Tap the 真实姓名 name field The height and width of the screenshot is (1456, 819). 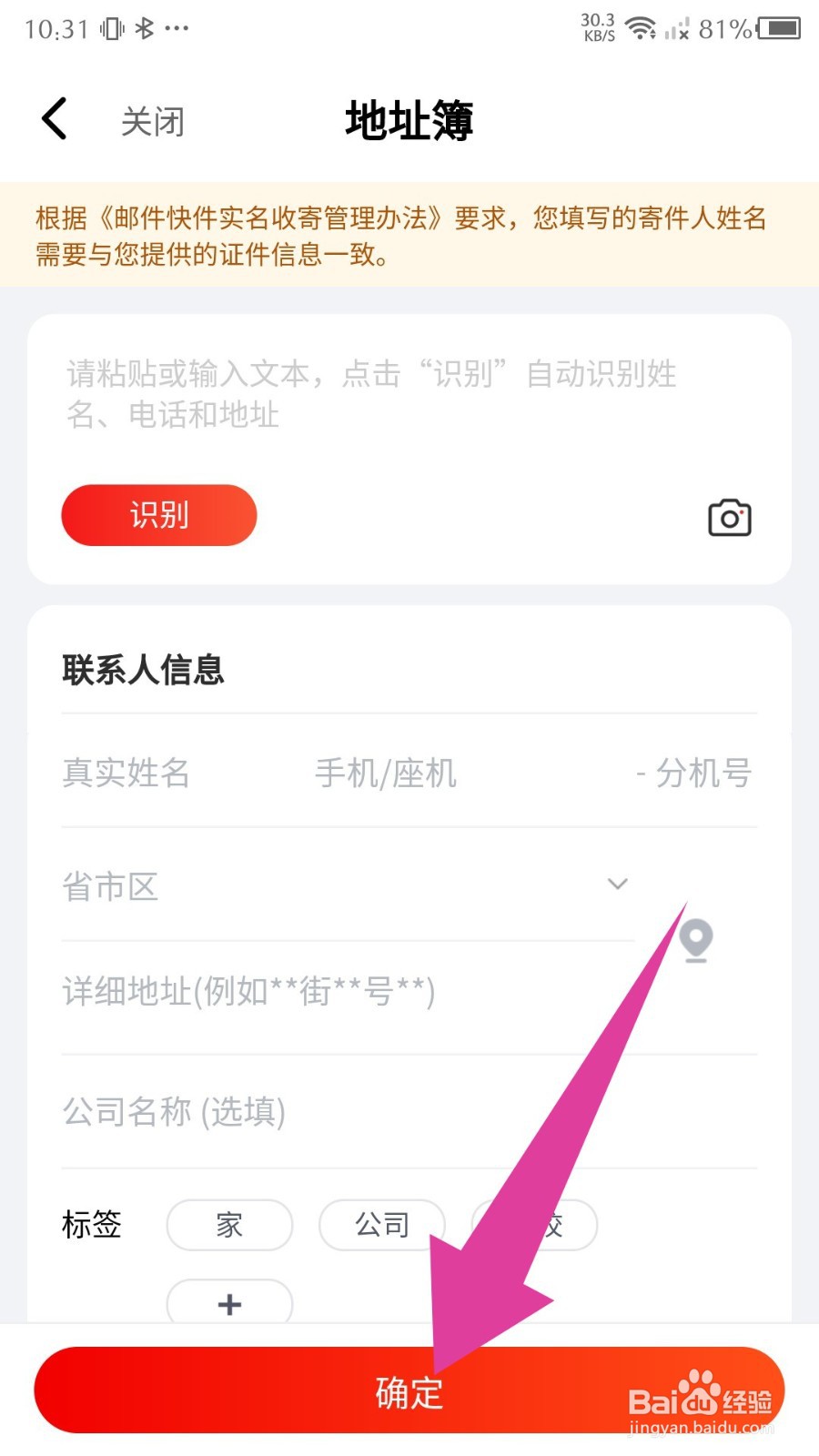126,774
